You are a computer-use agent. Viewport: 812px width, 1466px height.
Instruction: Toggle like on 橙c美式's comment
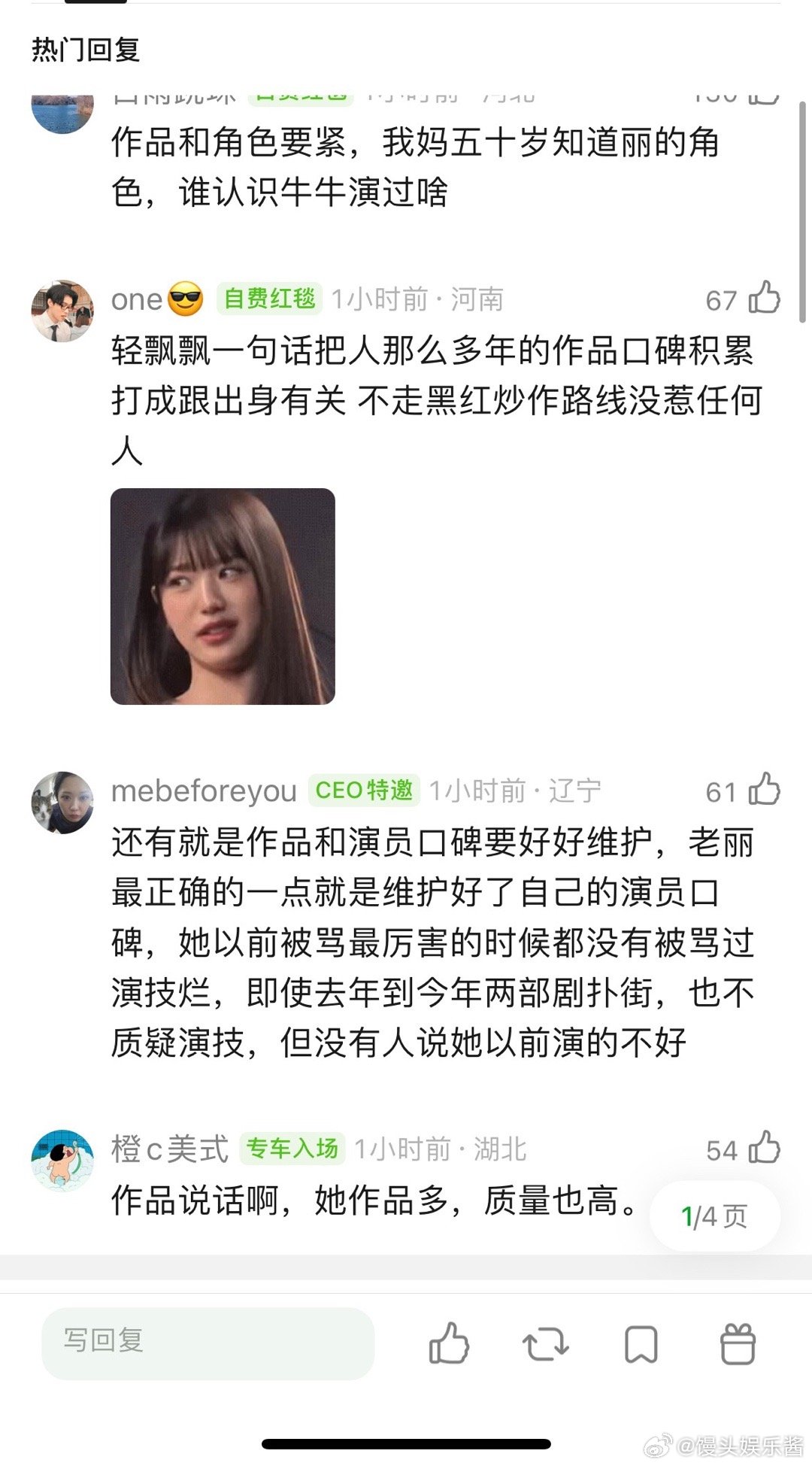(764, 1147)
